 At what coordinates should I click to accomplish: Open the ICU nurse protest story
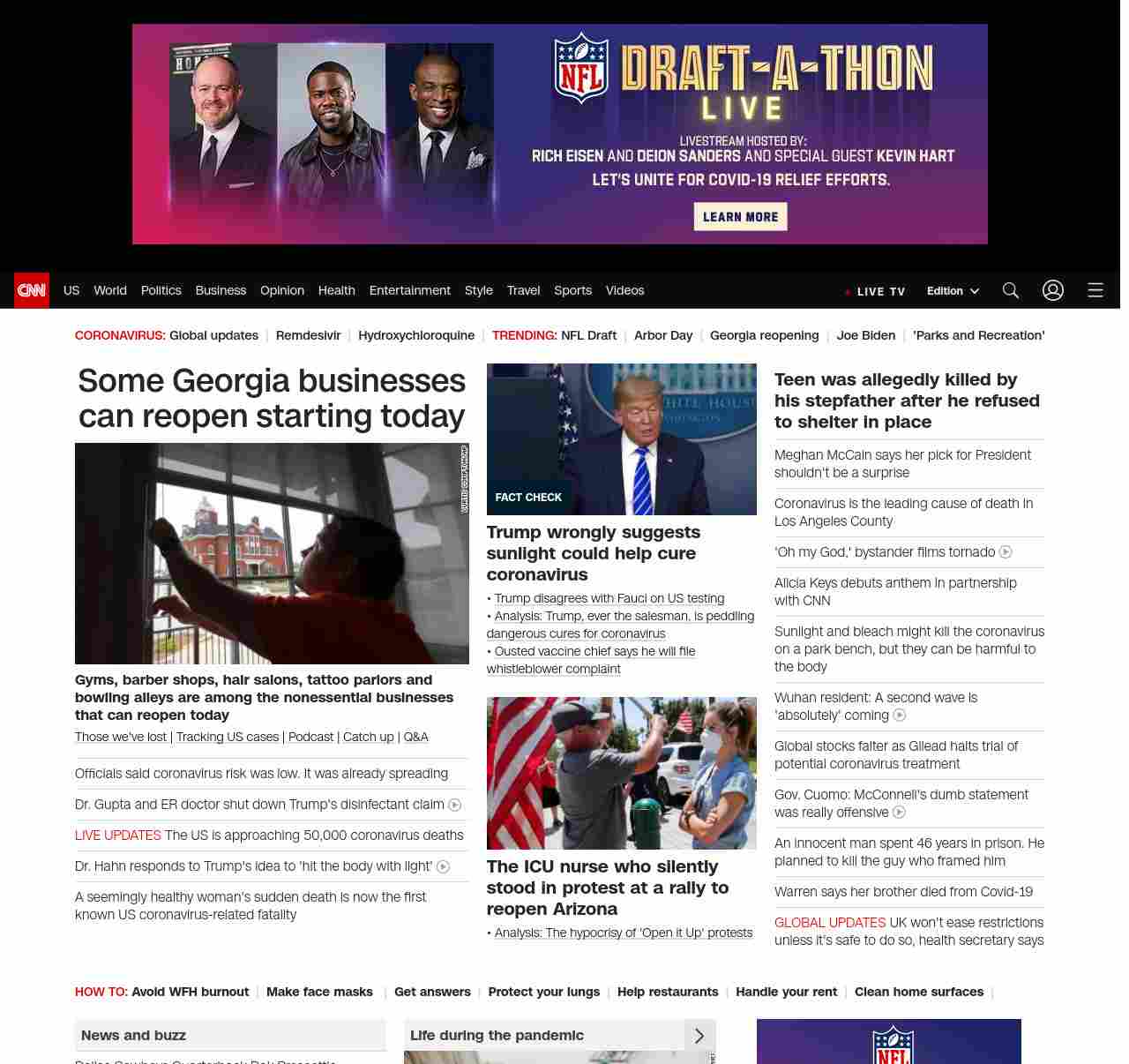pyautogui.click(x=607, y=888)
